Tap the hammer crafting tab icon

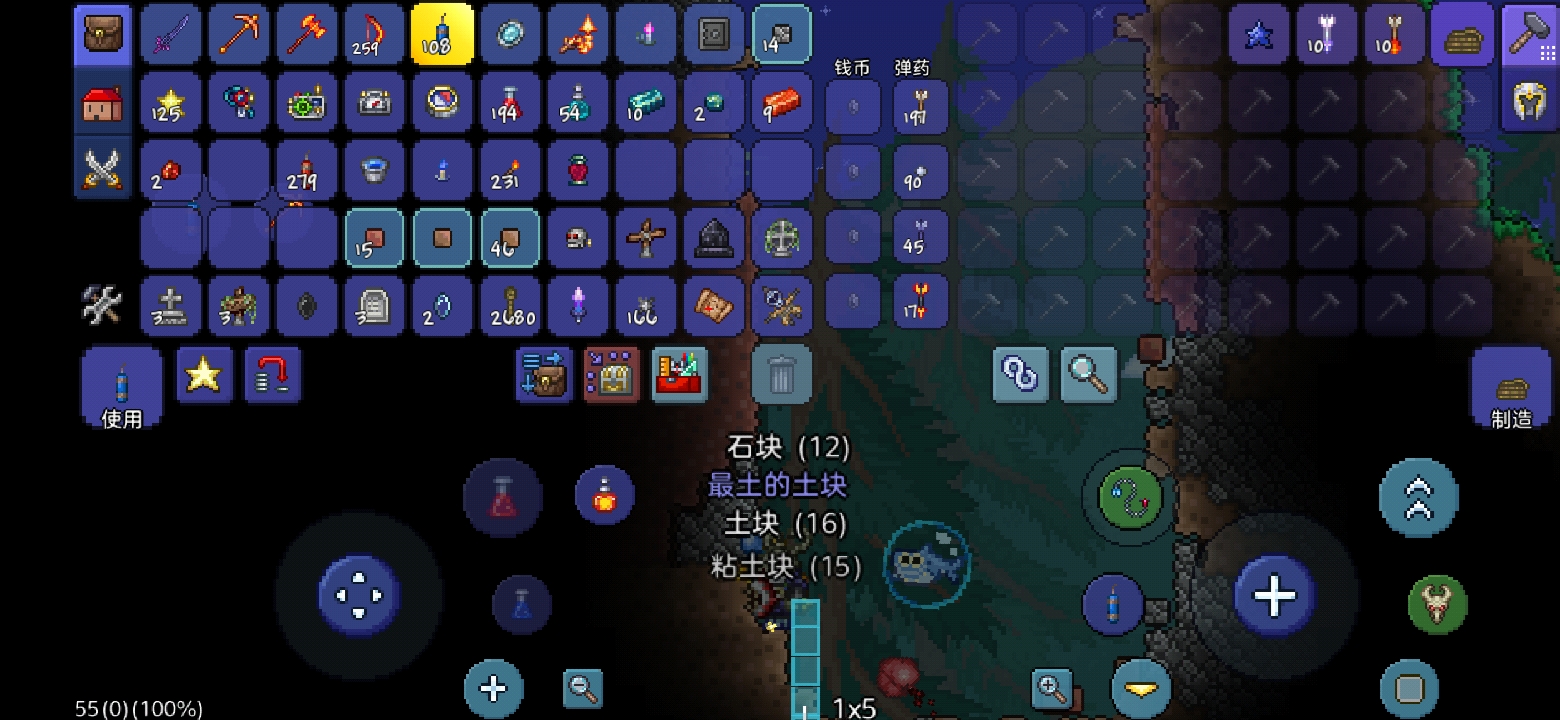1528,36
